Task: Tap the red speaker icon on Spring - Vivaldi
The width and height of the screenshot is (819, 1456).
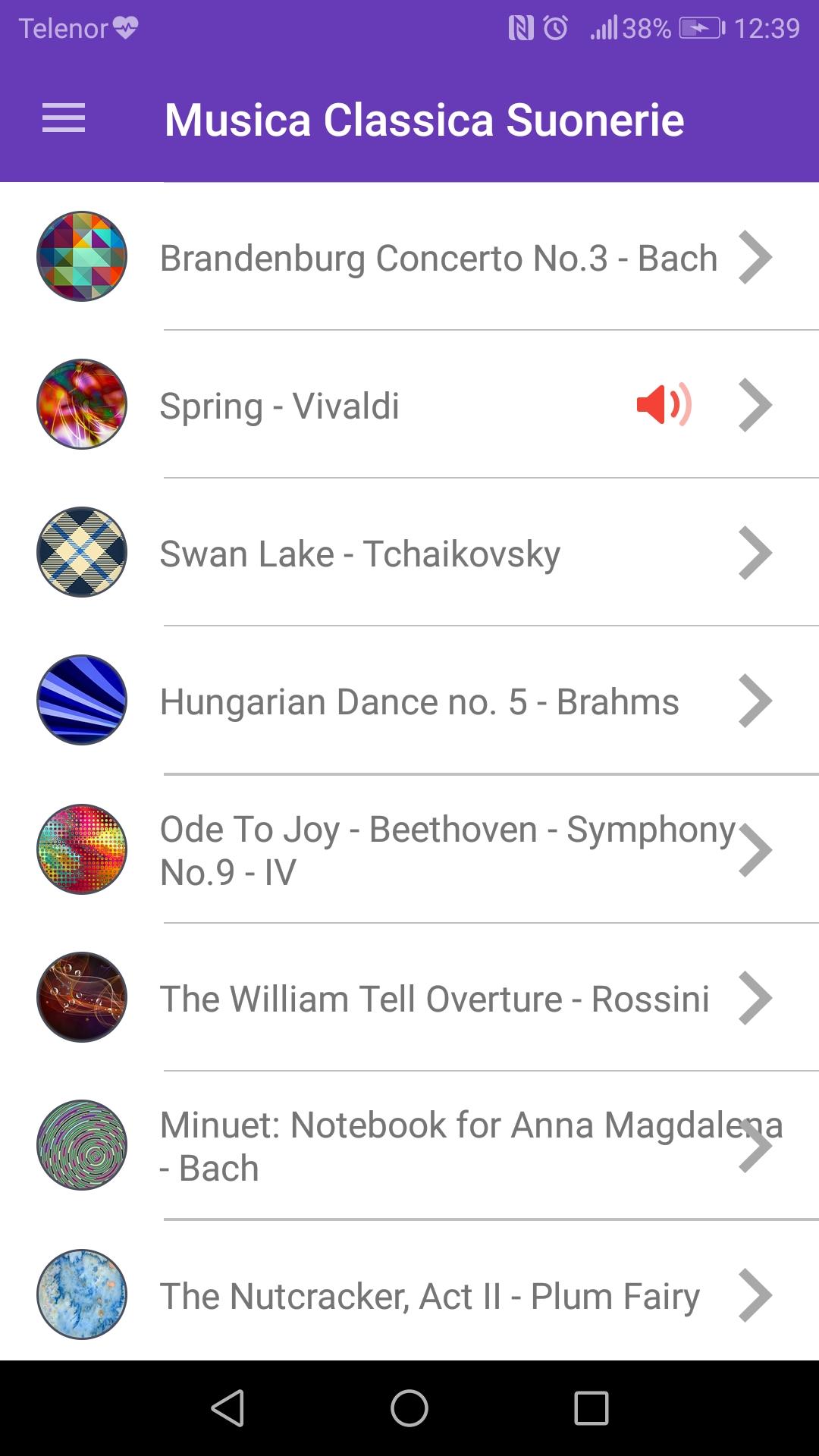Action: tap(664, 405)
